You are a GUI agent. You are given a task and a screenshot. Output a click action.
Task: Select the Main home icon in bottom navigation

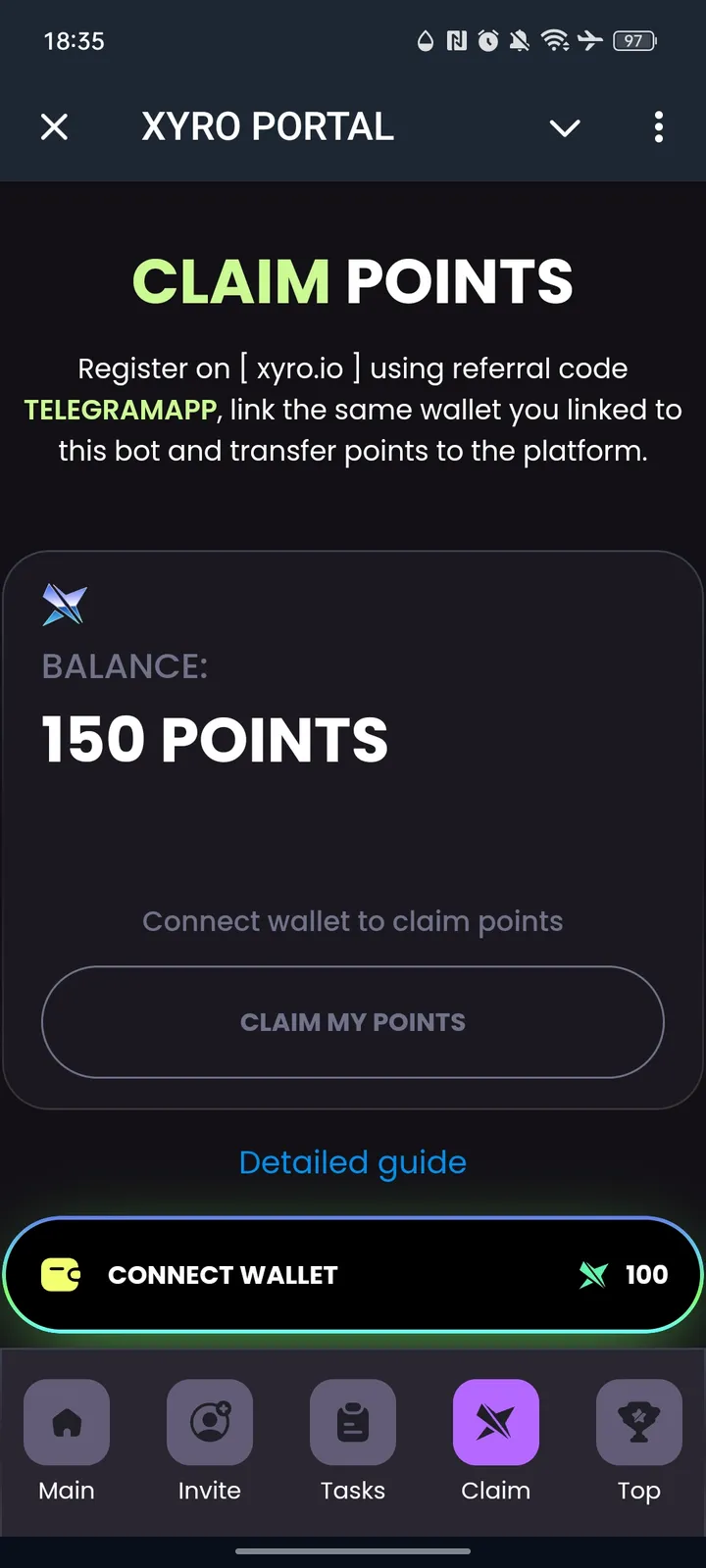(66, 1421)
